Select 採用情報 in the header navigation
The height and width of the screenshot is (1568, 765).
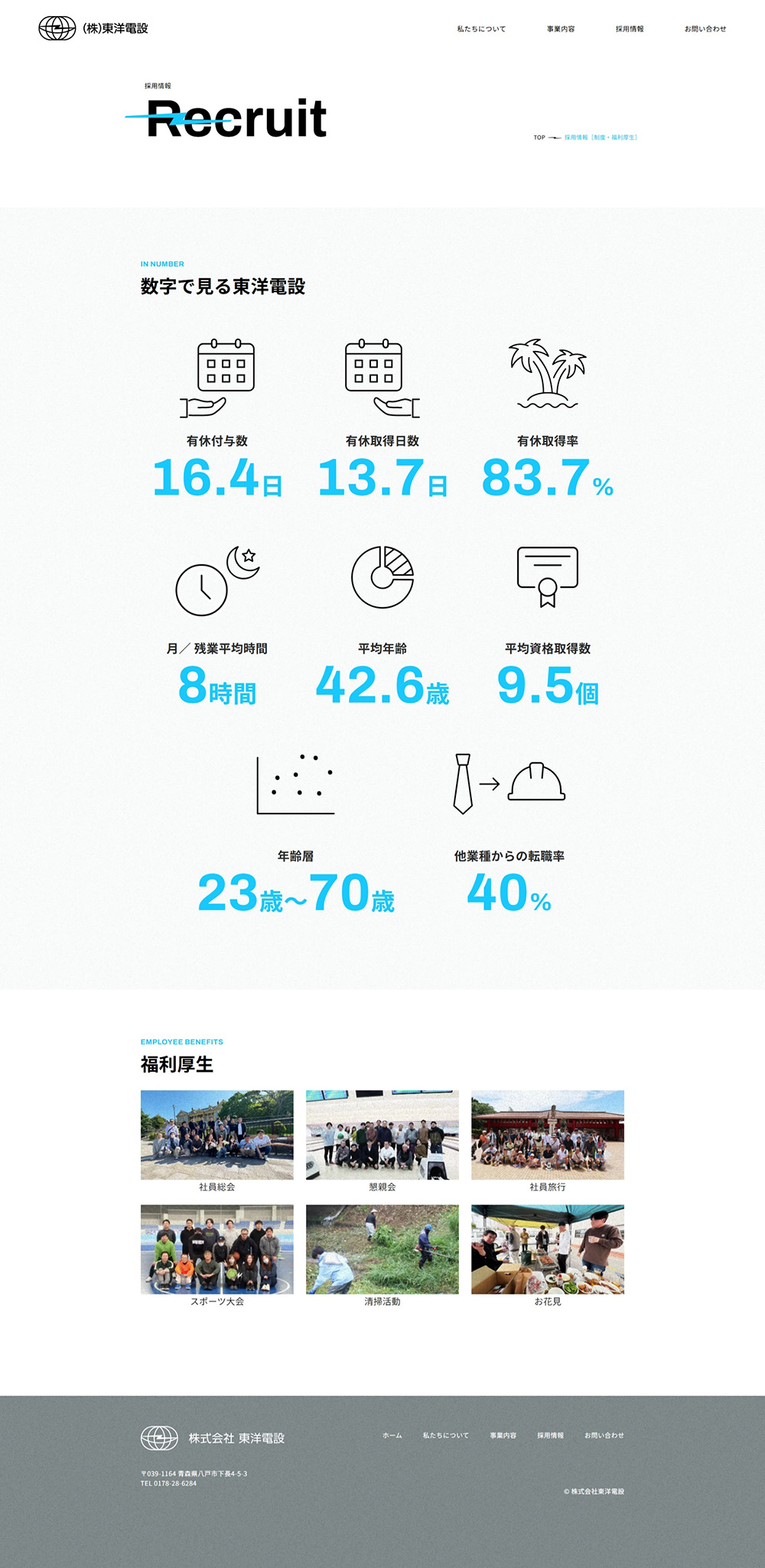[x=630, y=29]
